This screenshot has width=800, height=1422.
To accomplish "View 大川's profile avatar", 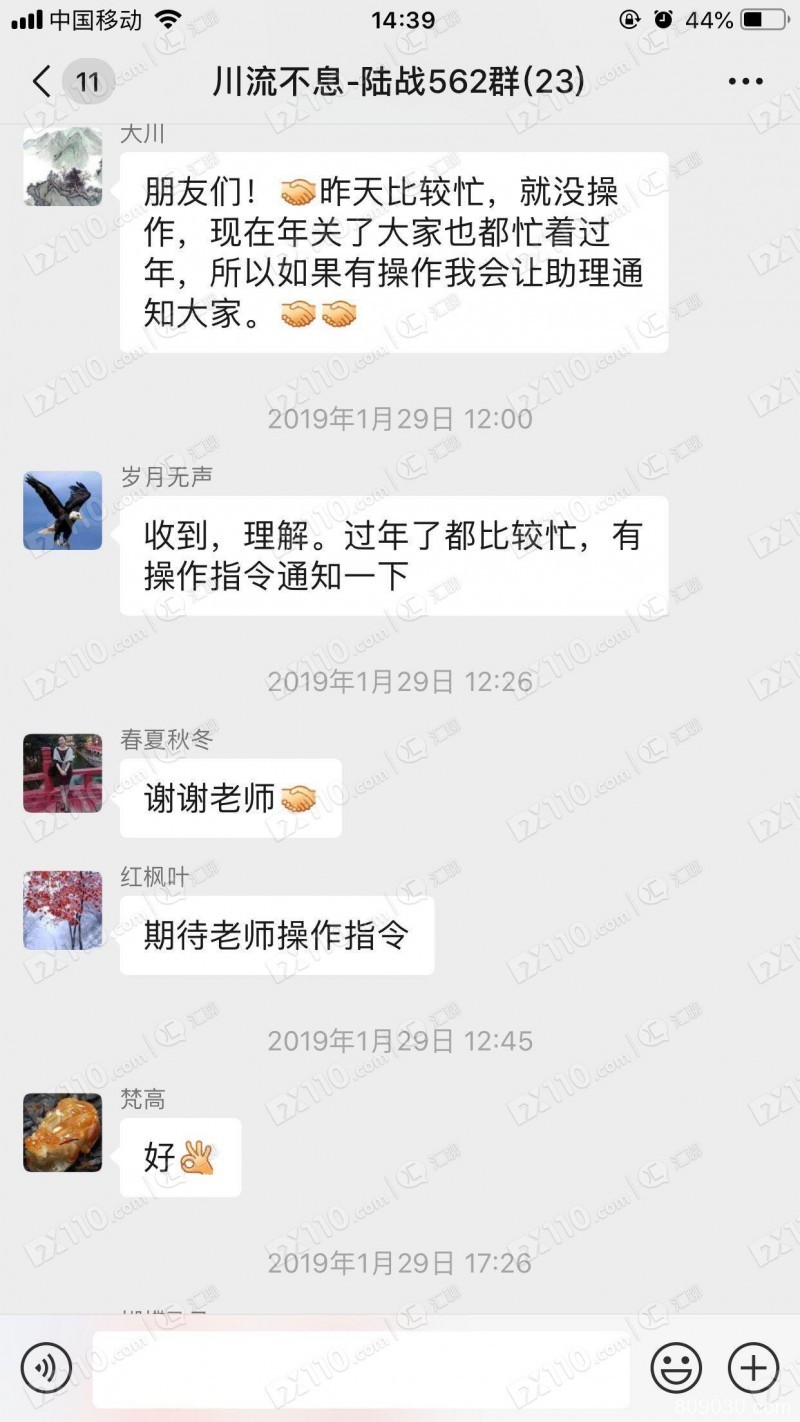I will tap(63, 166).
